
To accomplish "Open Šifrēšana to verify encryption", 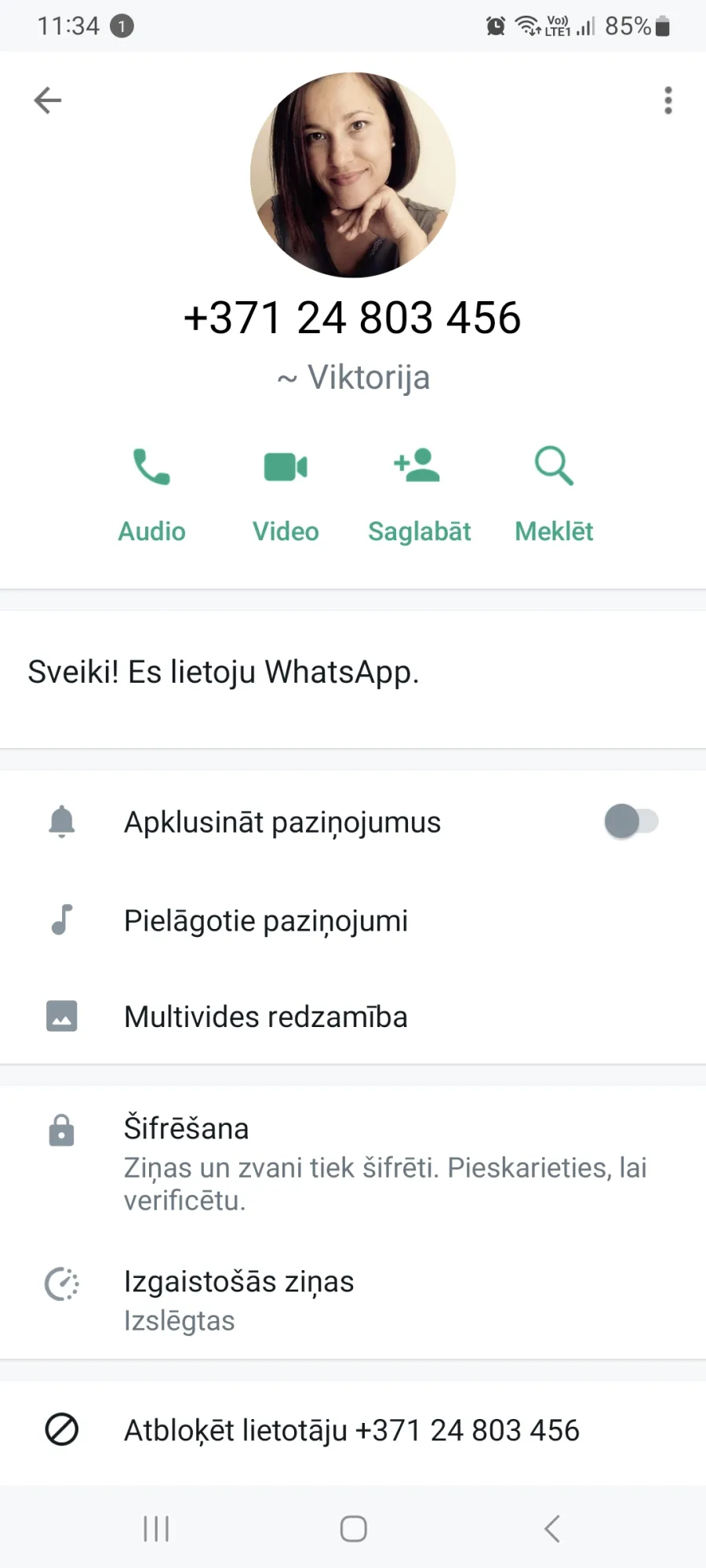I will tap(353, 1162).
